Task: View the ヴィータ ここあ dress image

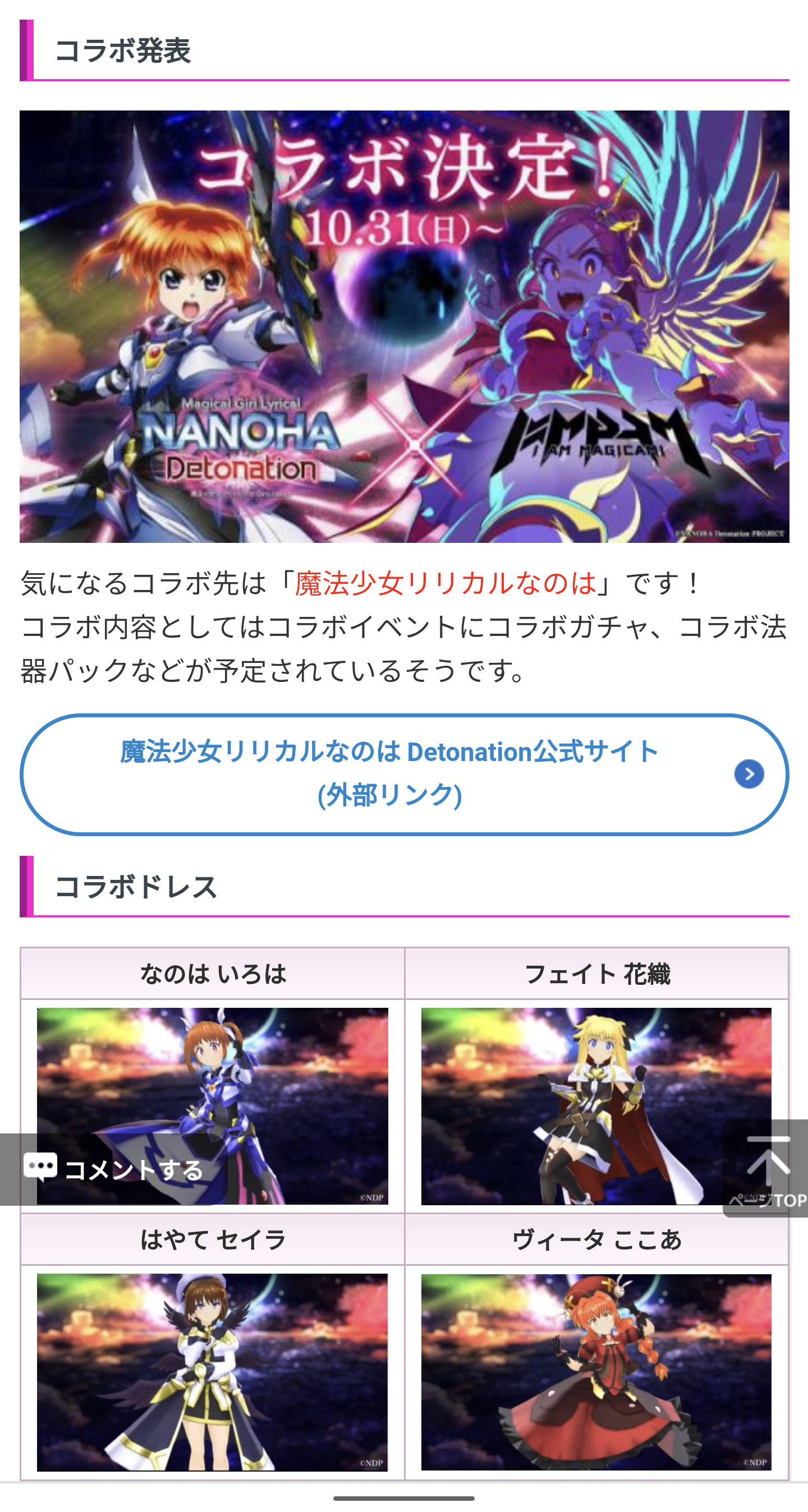Action: 595,1372
